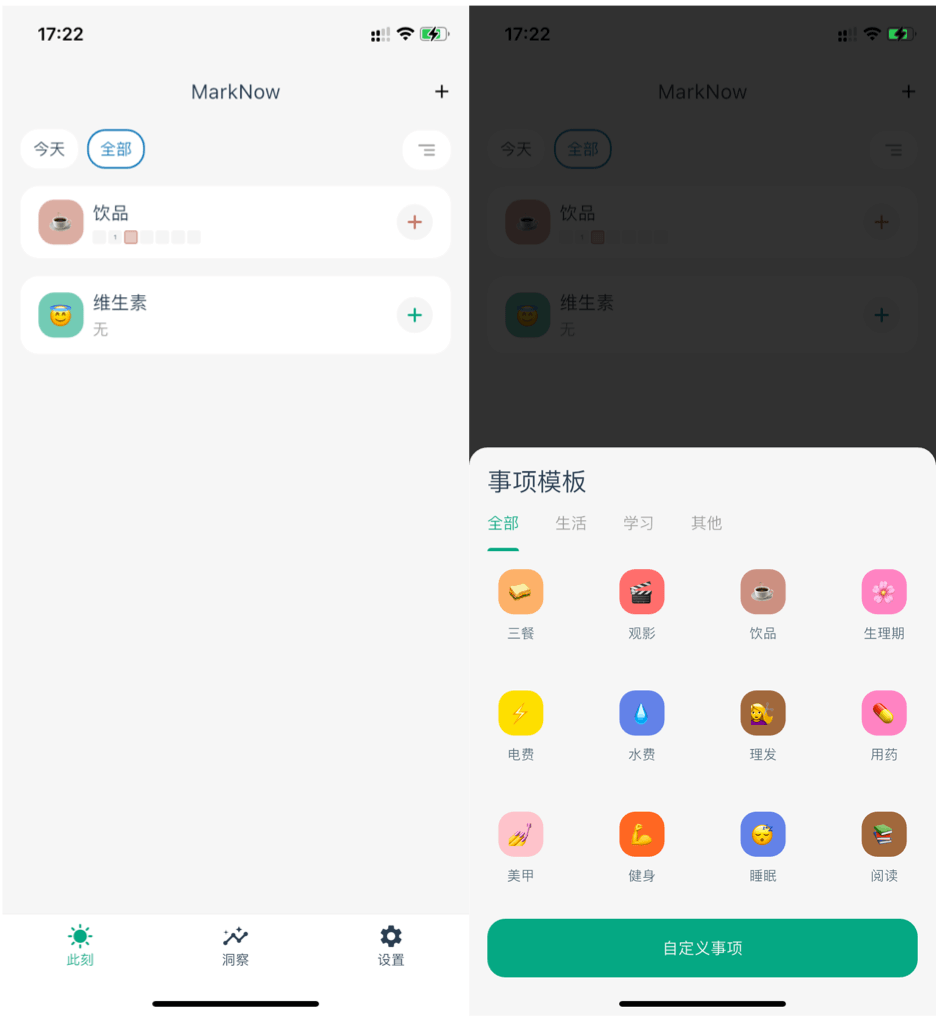Switch to the 洞察 tab
Viewport: 940px width, 1016px height.
[235, 946]
